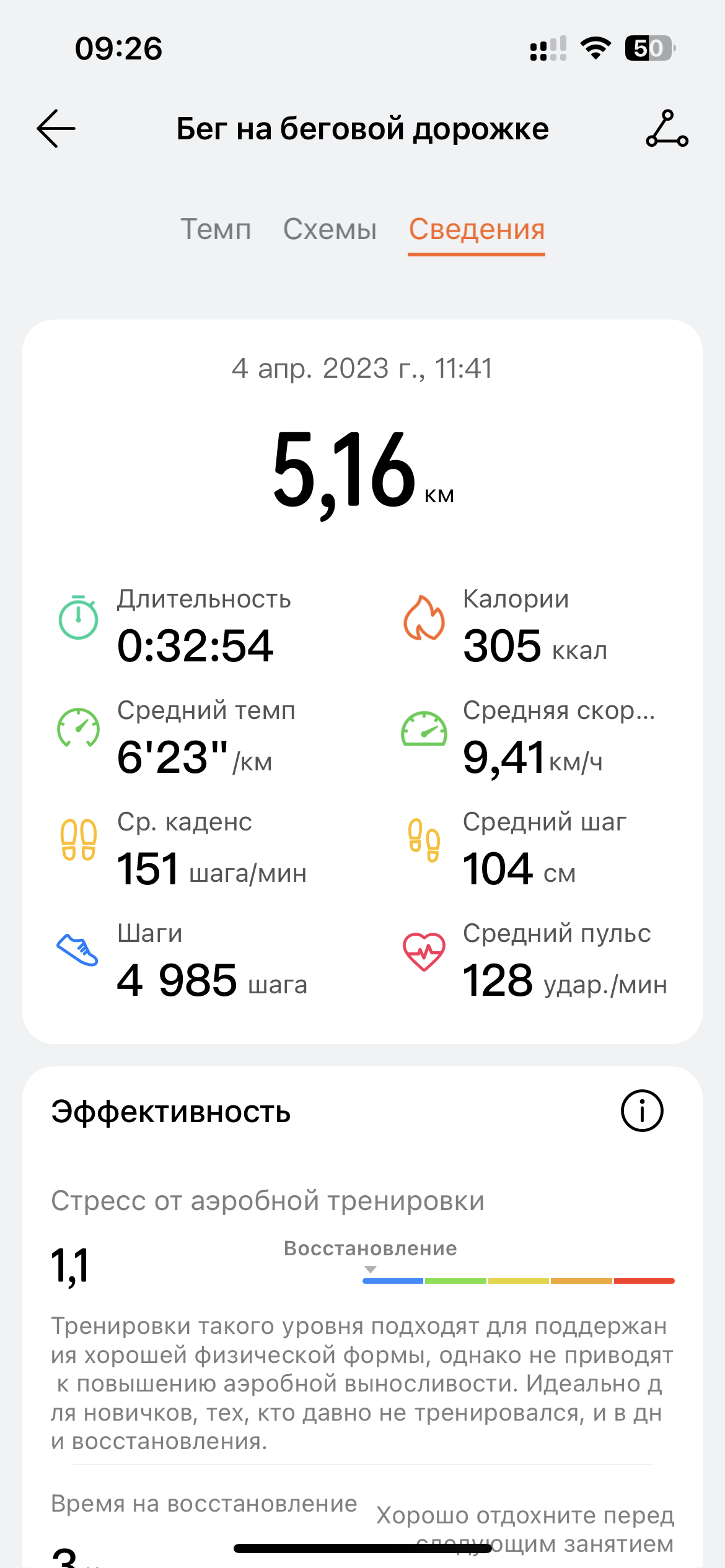Switch to the Схемы tab
The image size is (725, 1568).
[330, 230]
